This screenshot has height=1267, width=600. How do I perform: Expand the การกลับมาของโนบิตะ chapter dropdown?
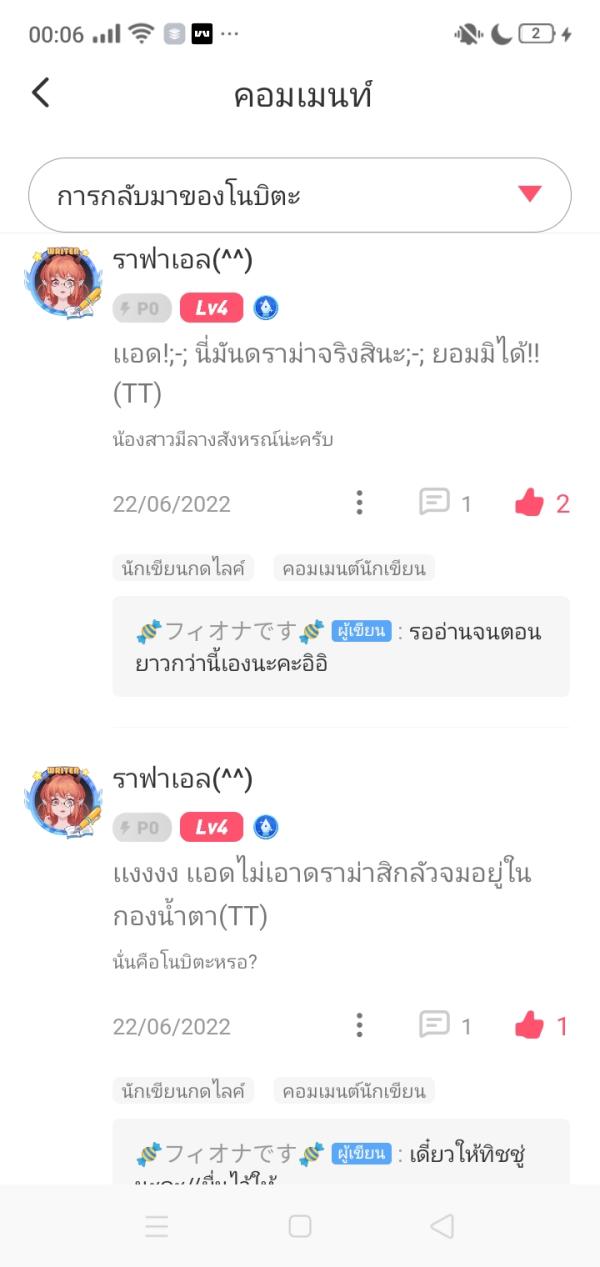(x=300, y=195)
